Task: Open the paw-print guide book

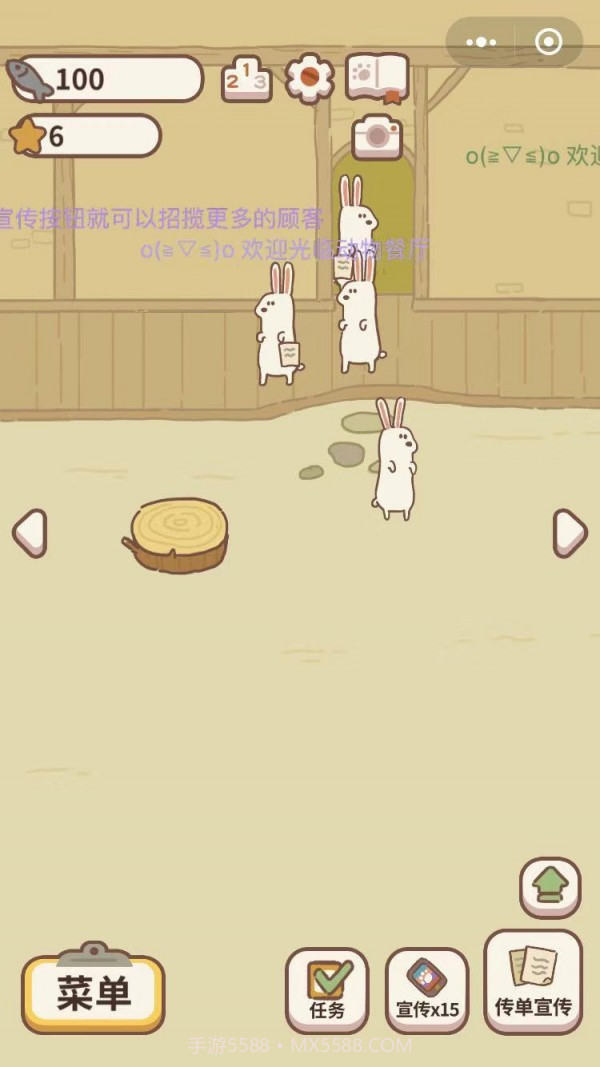Action: tap(377, 78)
